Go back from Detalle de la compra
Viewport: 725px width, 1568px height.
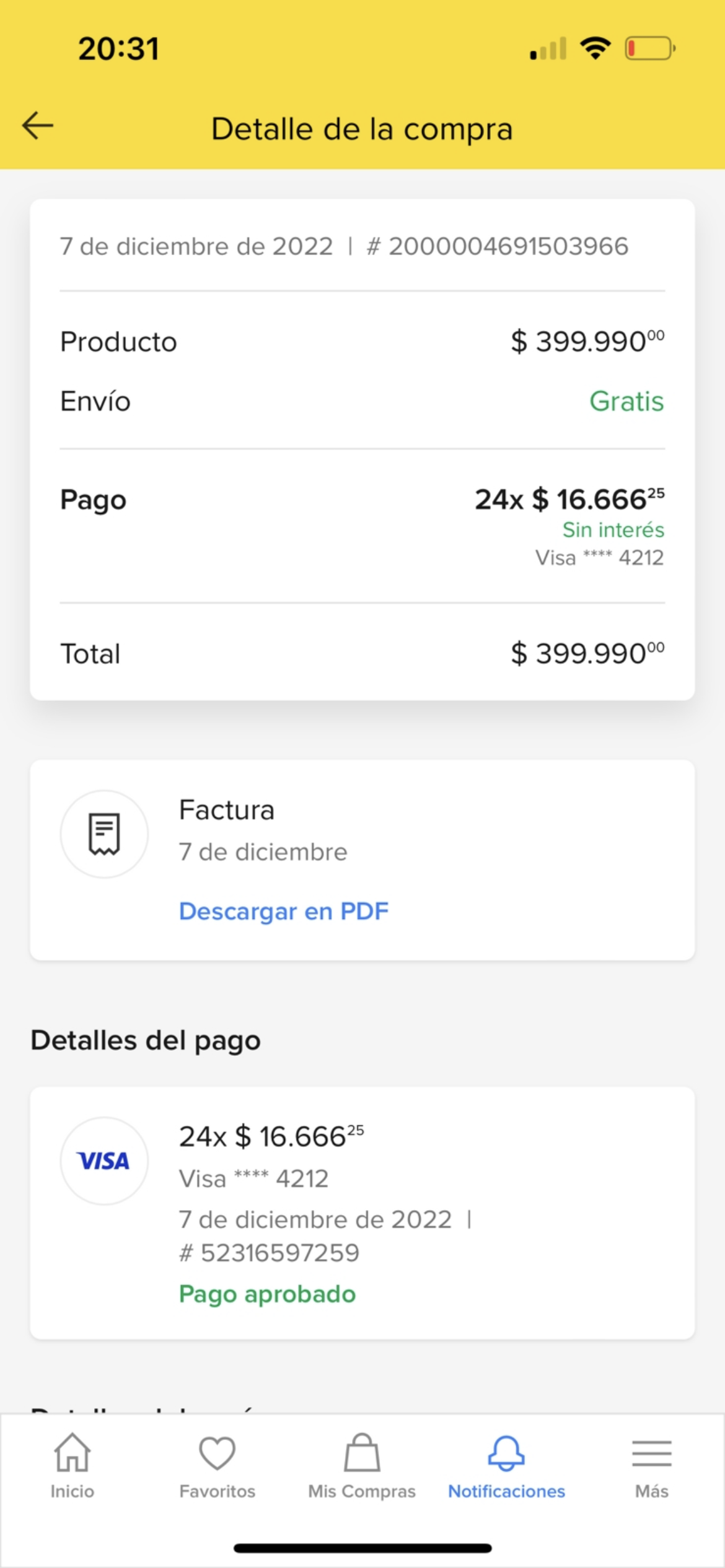pos(38,126)
